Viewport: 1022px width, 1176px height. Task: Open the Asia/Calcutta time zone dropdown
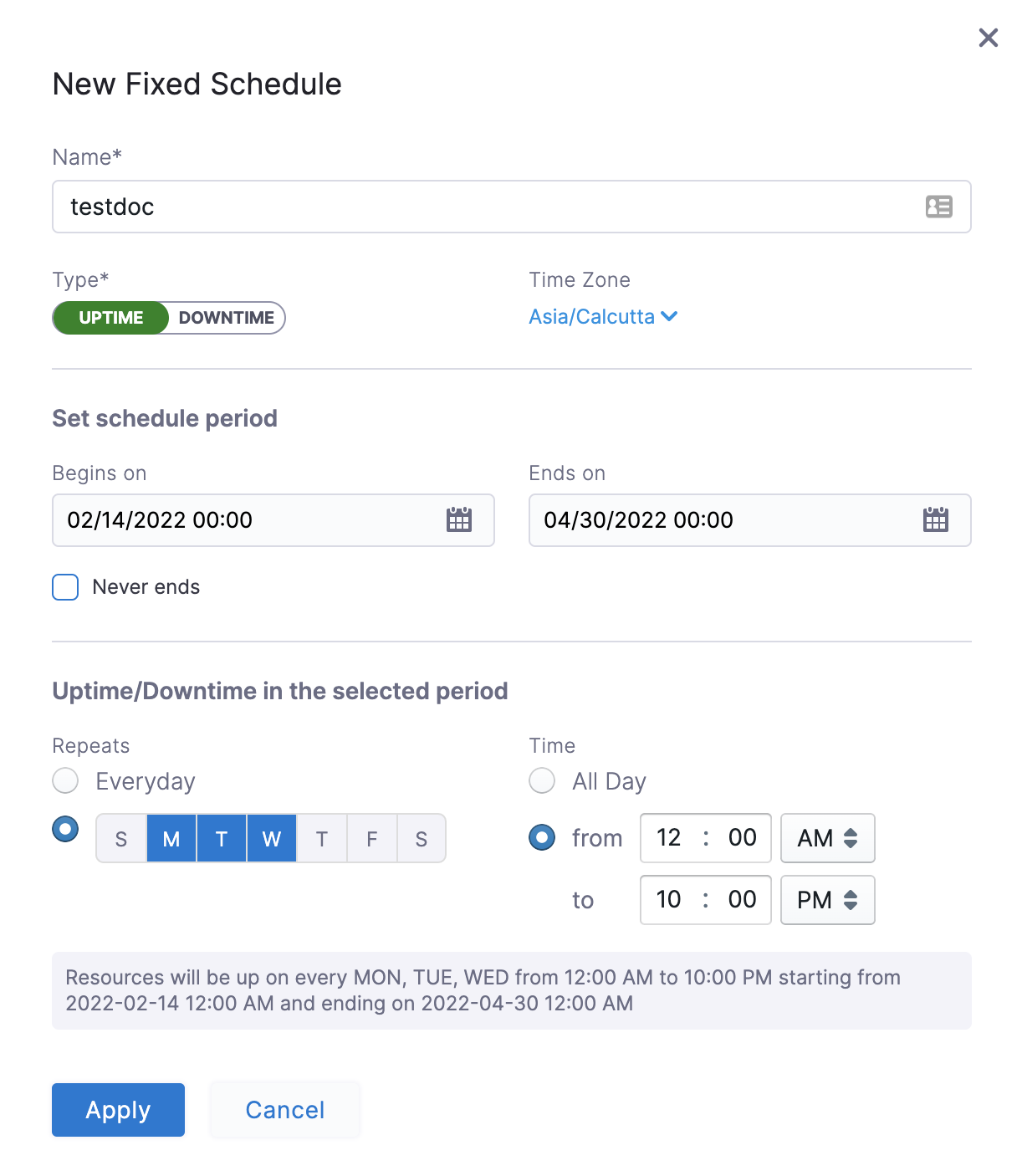(x=602, y=317)
